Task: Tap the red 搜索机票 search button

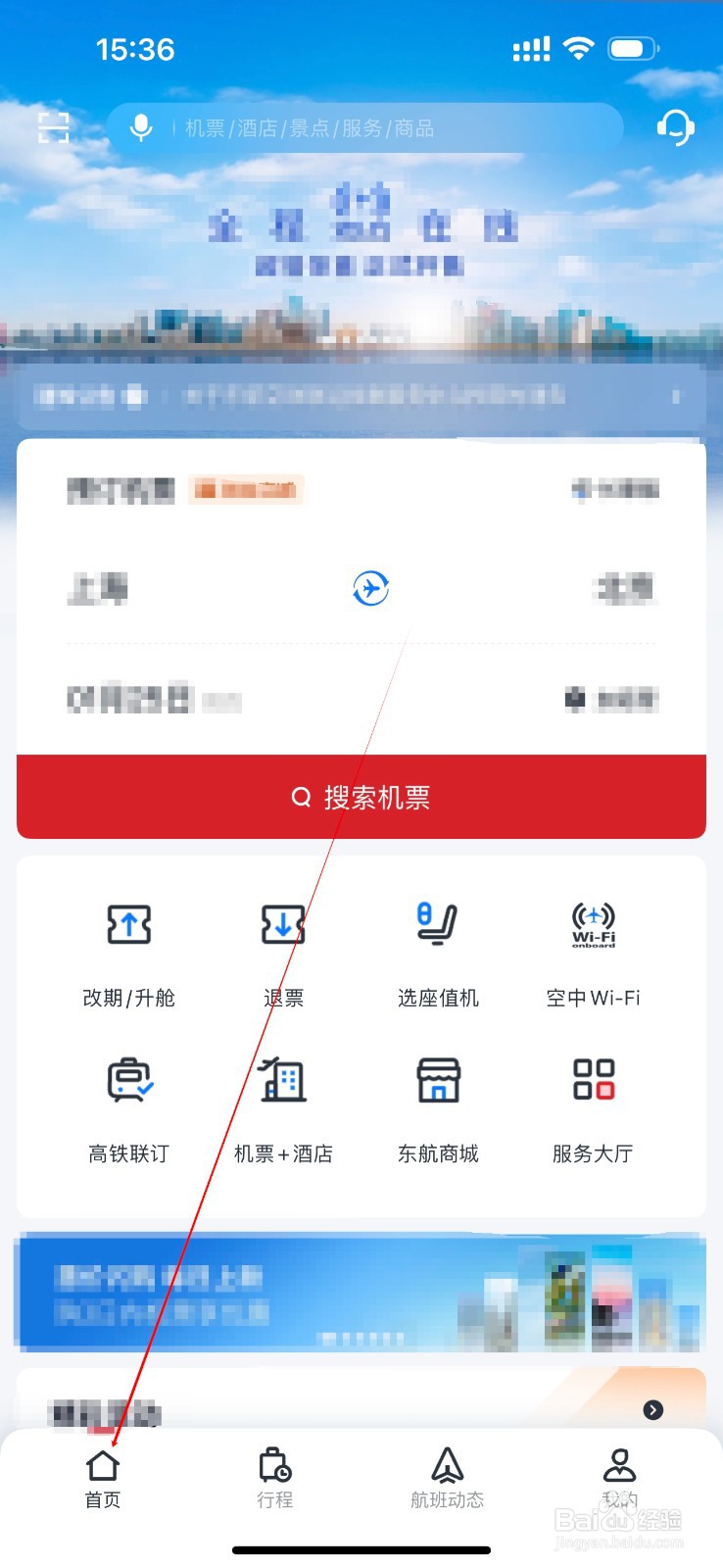Action: (361, 797)
